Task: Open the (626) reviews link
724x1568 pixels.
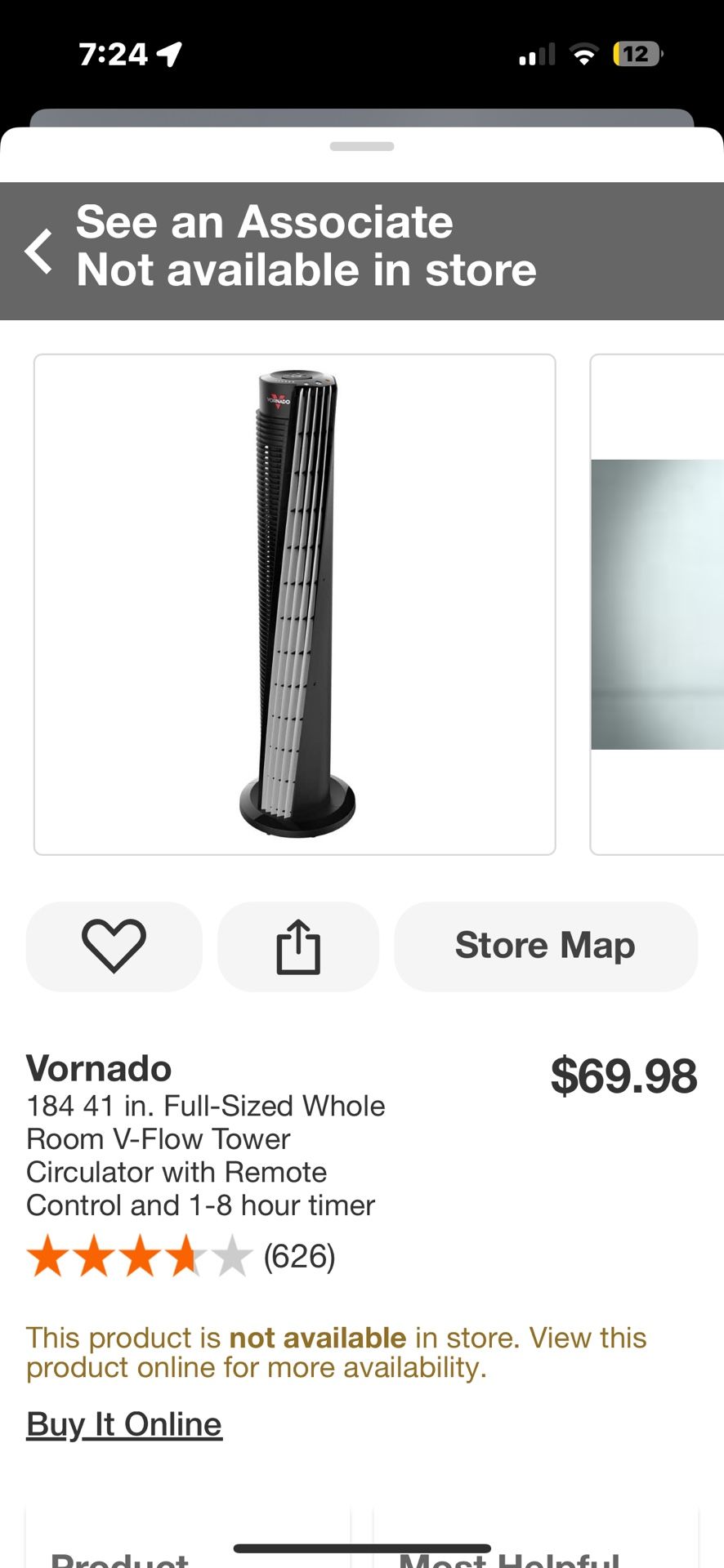Action: pyautogui.click(x=300, y=1257)
